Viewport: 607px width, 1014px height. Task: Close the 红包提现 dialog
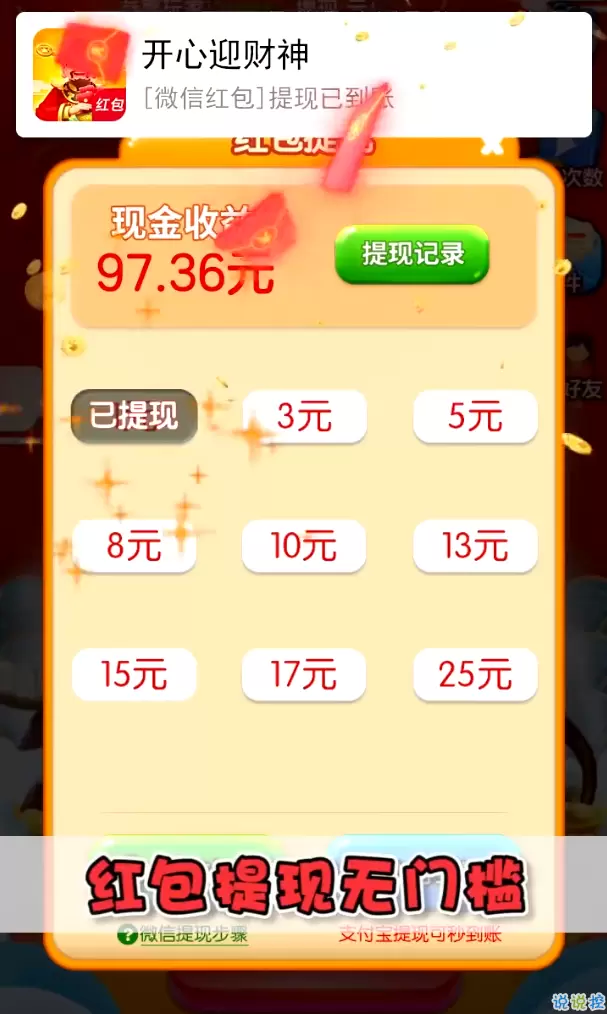point(491,145)
